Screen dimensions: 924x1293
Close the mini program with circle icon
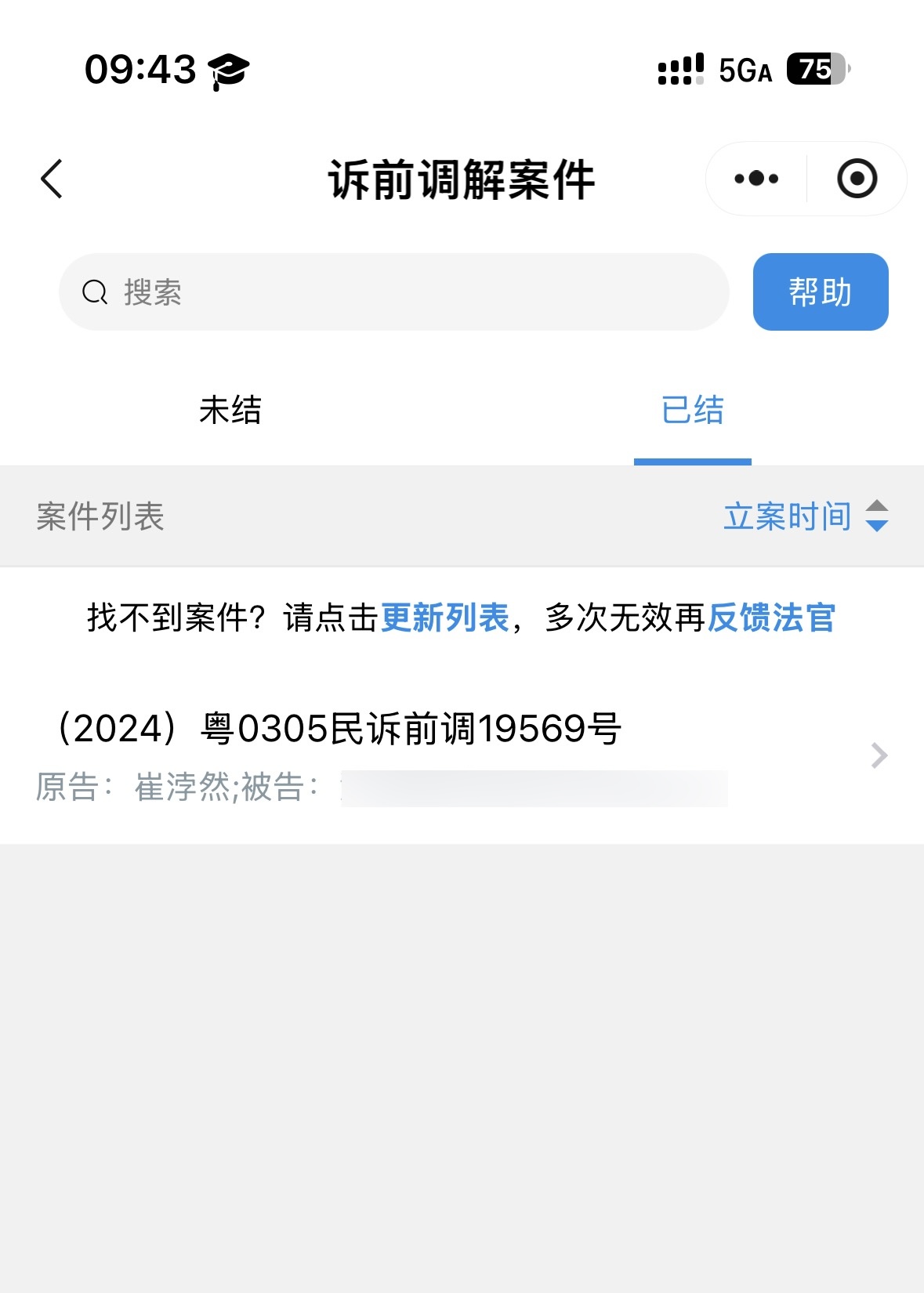[x=857, y=179]
